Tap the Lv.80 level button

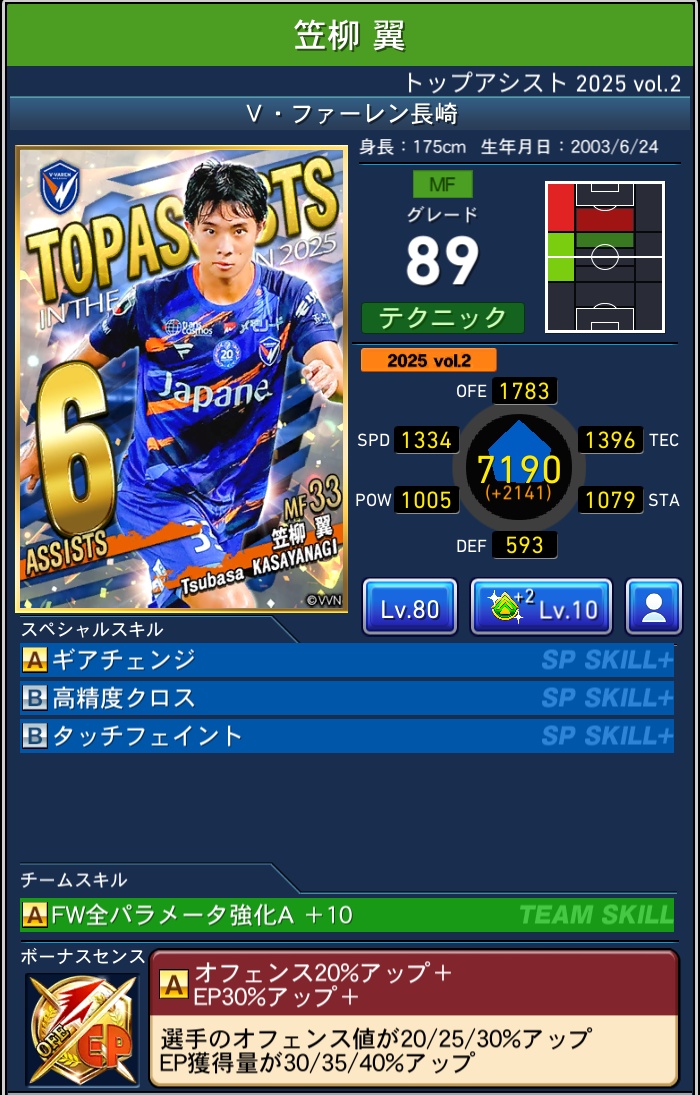(410, 607)
